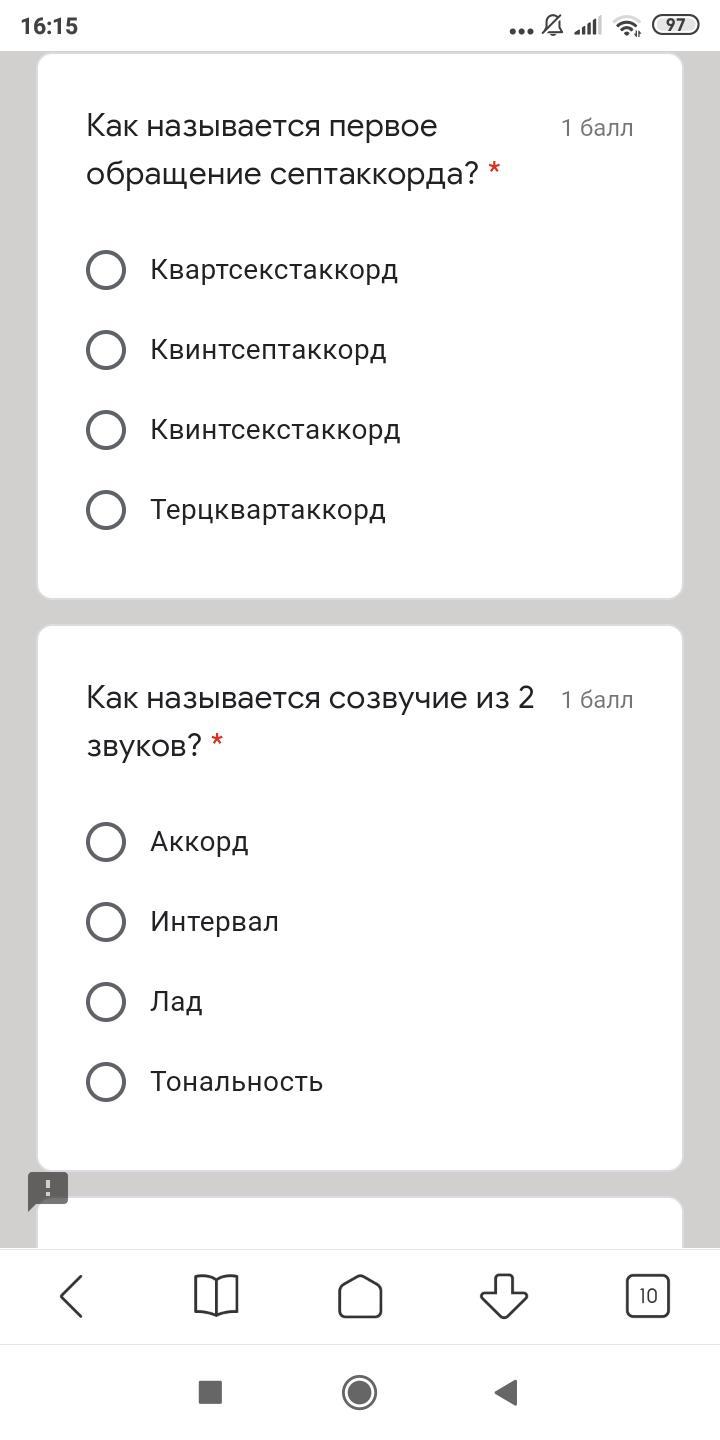Open recent apps with the square button
Screen dimensions: 720x1440
[x=210, y=1392]
